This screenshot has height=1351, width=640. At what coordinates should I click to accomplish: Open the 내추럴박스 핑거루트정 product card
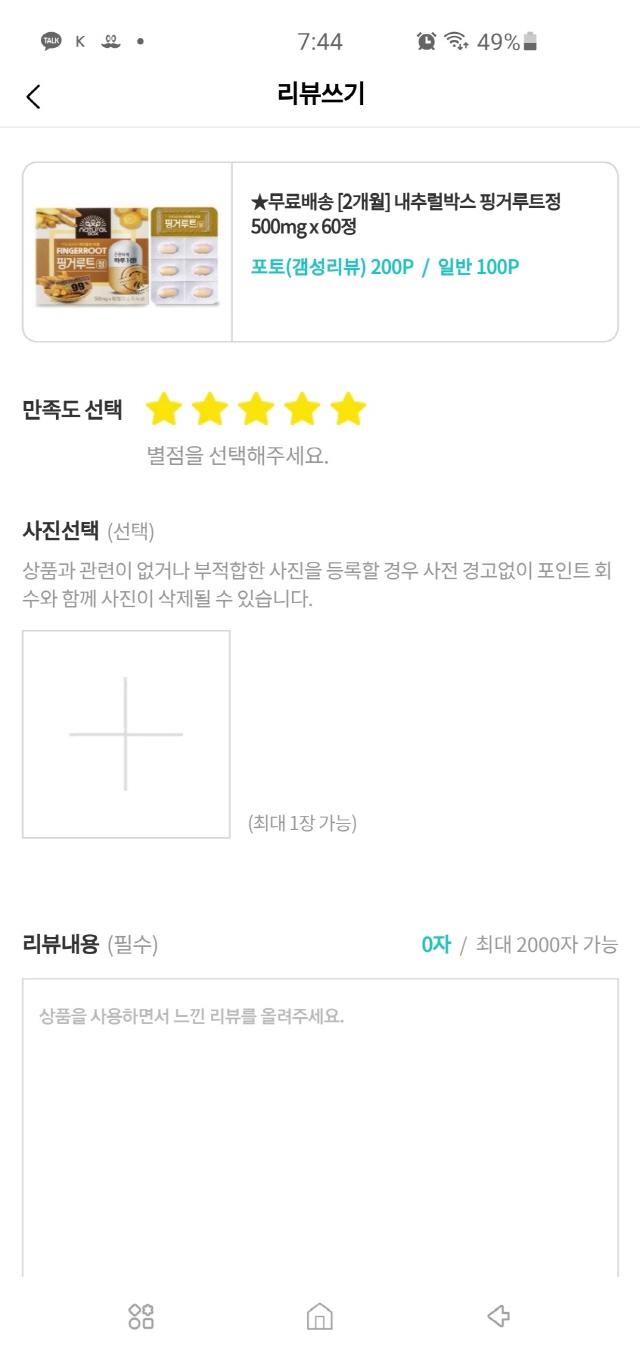(320, 252)
